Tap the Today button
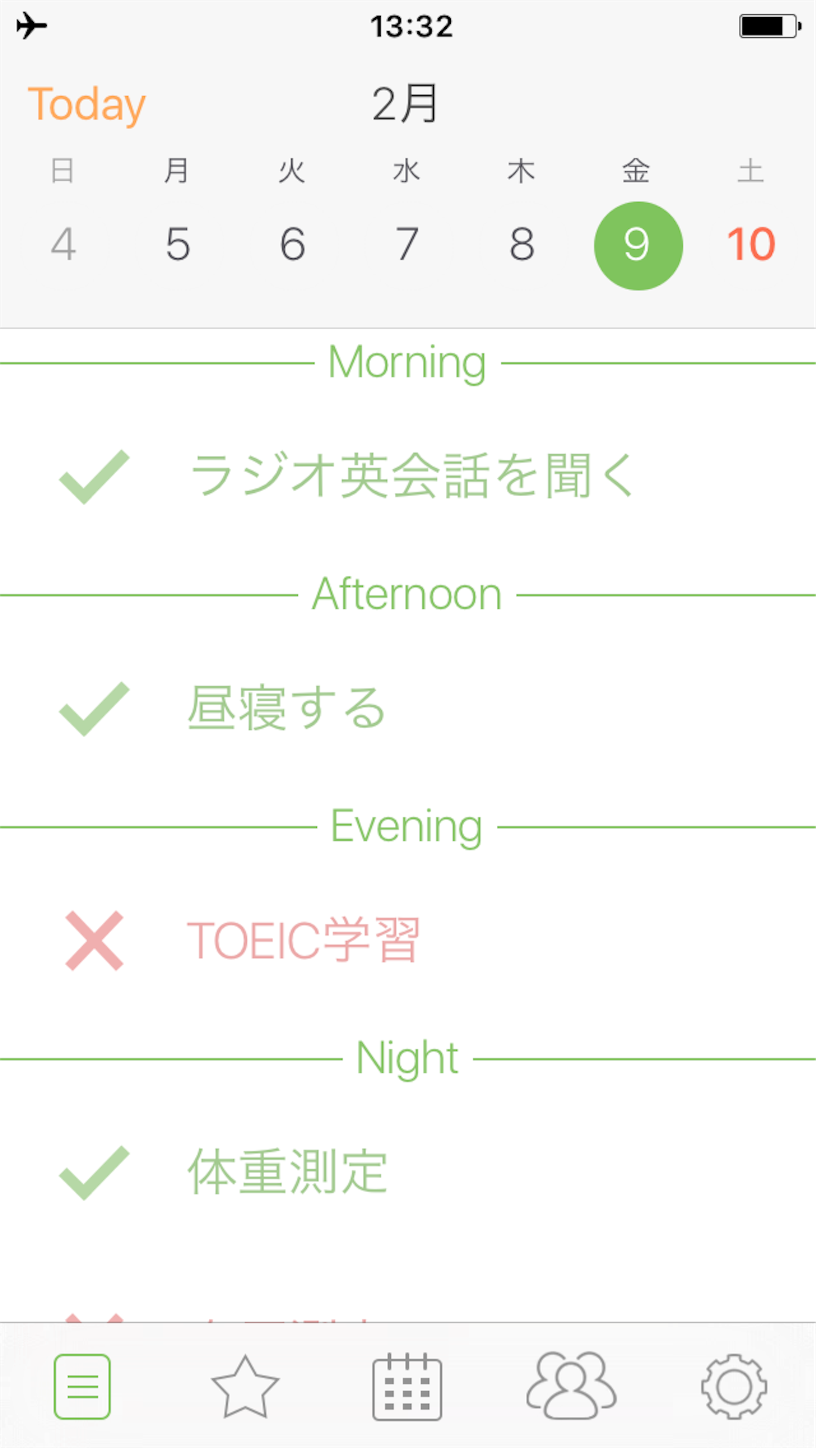The width and height of the screenshot is (816, 1448). click(87, 105)
